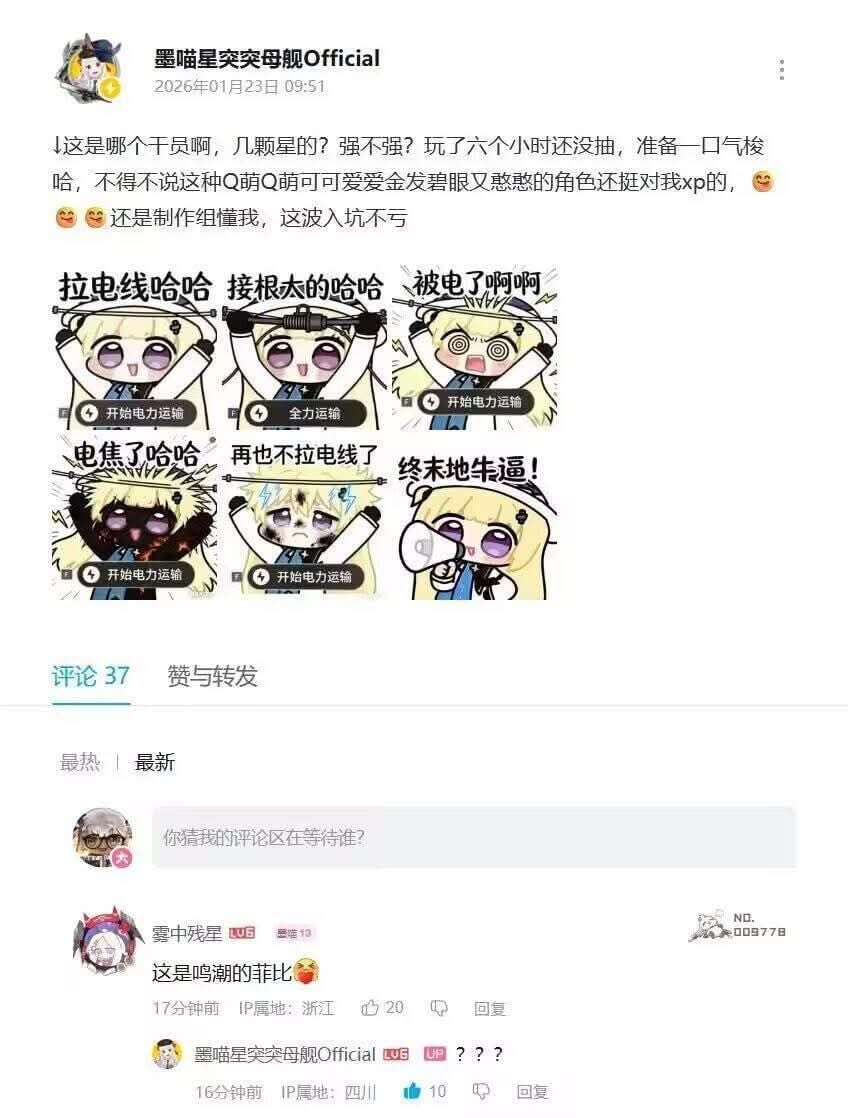View the 电焦了哈哈 picture
848x1118 pixels.
(x=134, y=516)
